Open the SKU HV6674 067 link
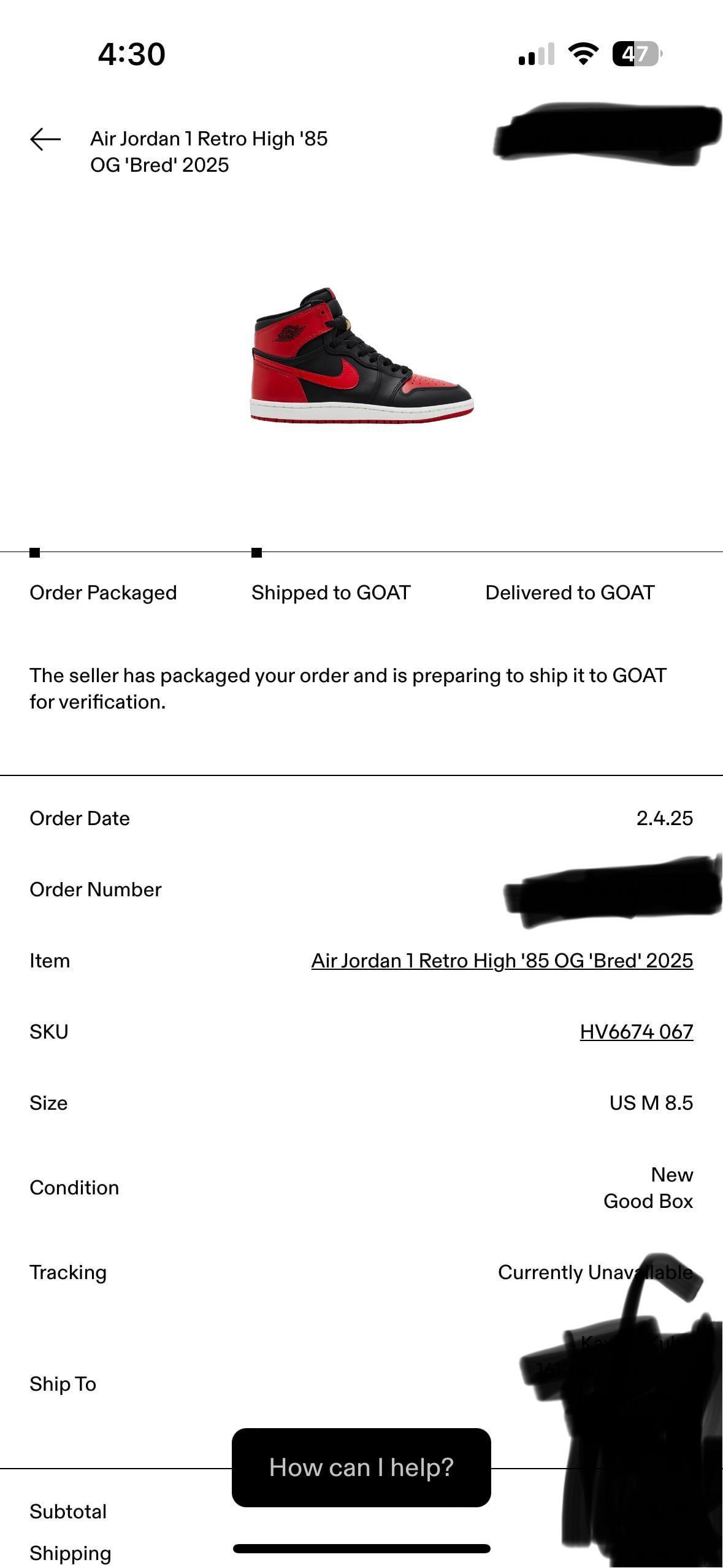The image size is (723, 1568). point(636,1032)
